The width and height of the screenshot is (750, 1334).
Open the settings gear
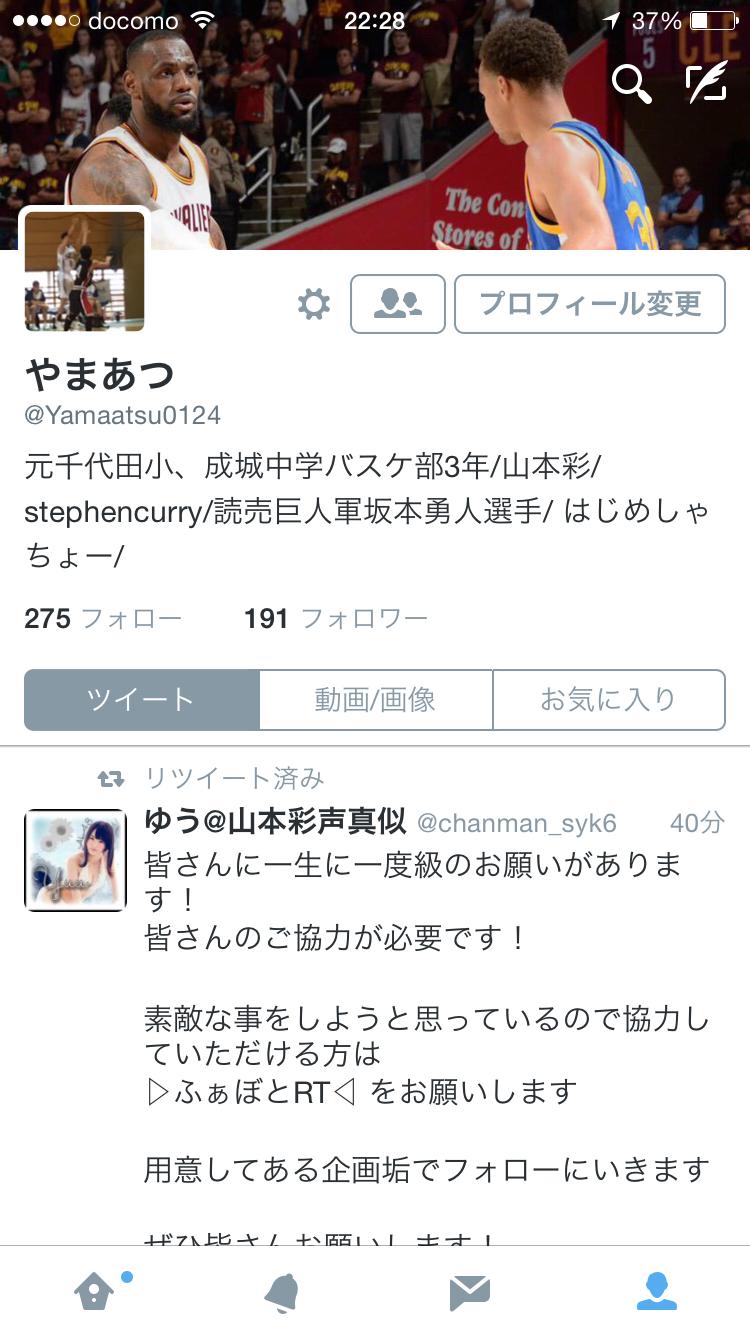(x=314, y=304)
